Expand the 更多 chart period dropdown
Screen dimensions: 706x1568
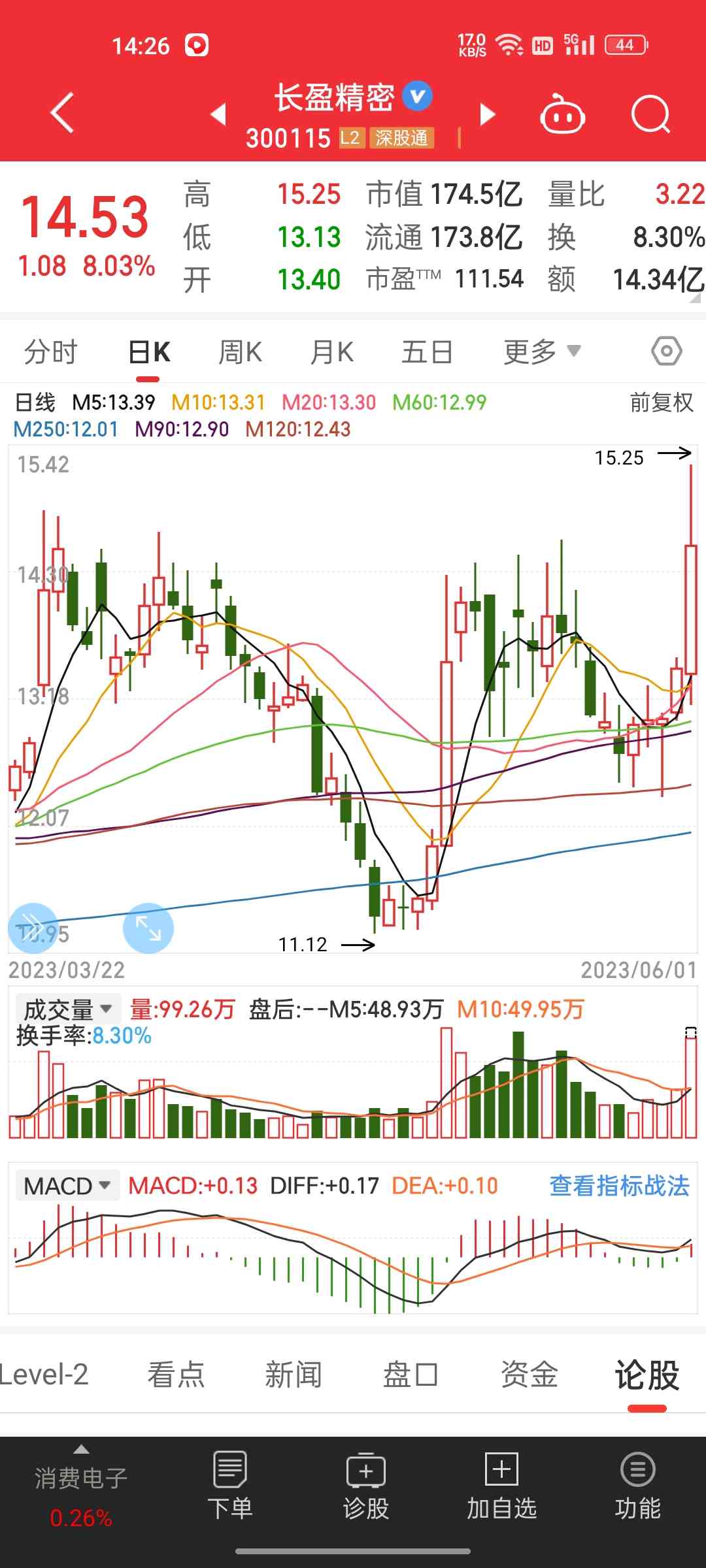click(541, 352)
